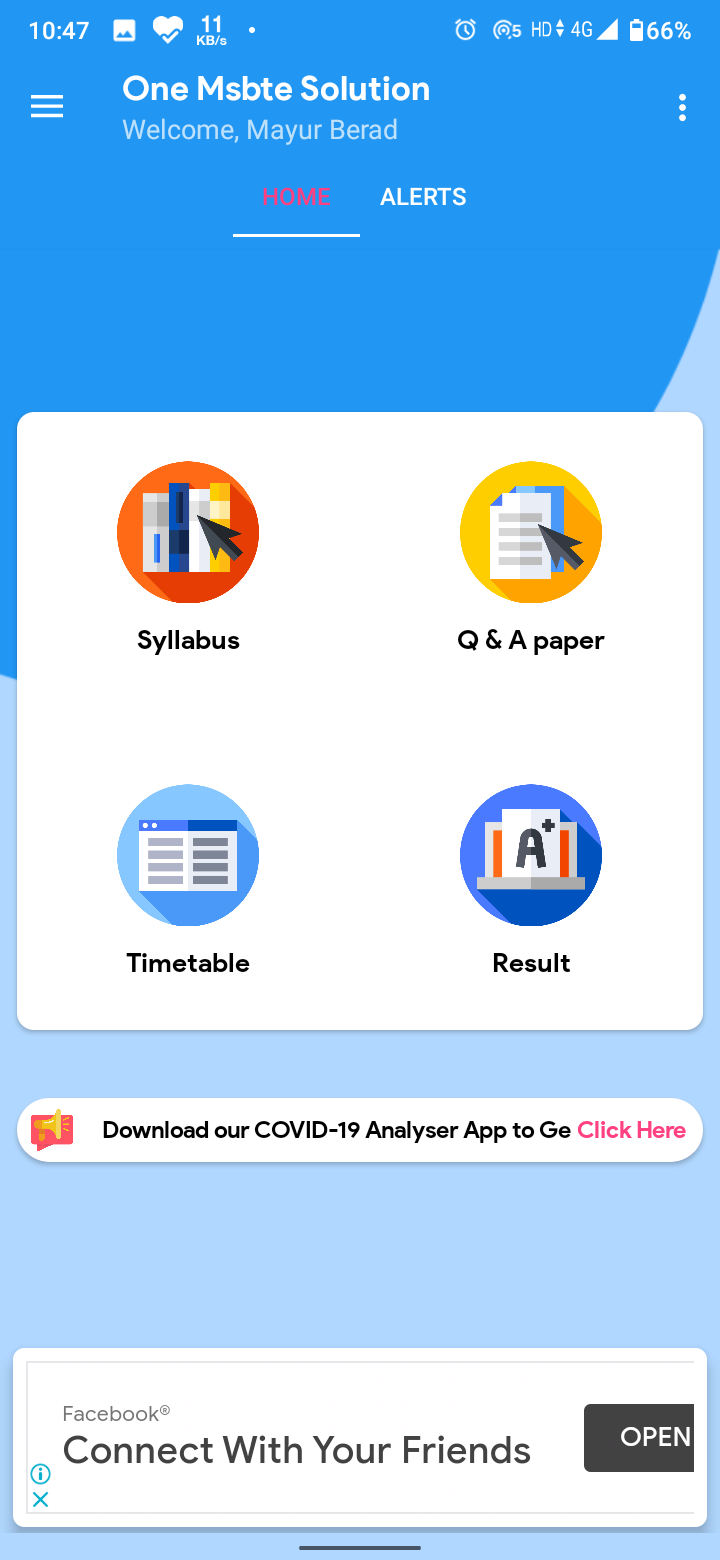Open the three-dot overflow menu
The image size is (720, 1560).
(682, 108)
